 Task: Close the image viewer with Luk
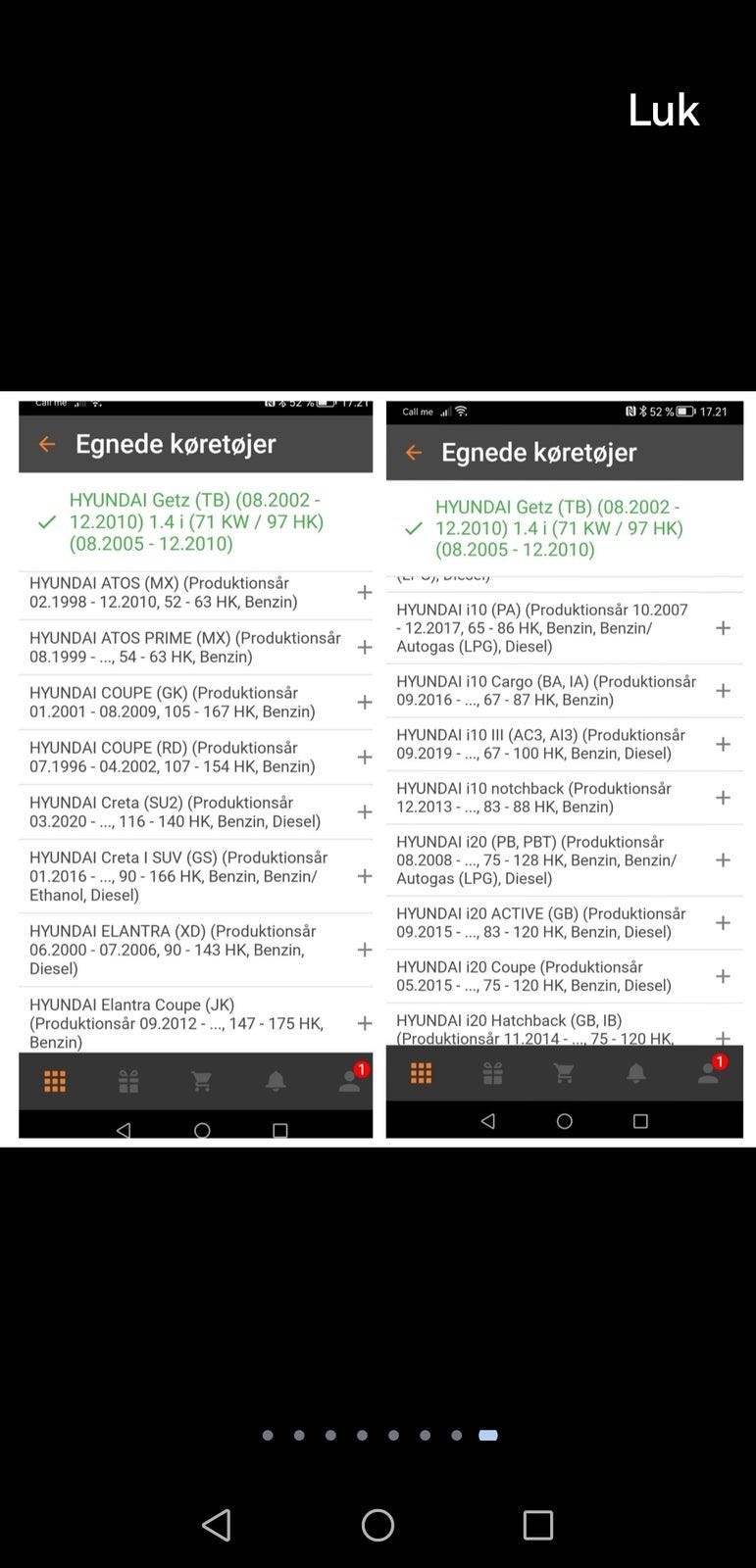(x=663, y=111)
